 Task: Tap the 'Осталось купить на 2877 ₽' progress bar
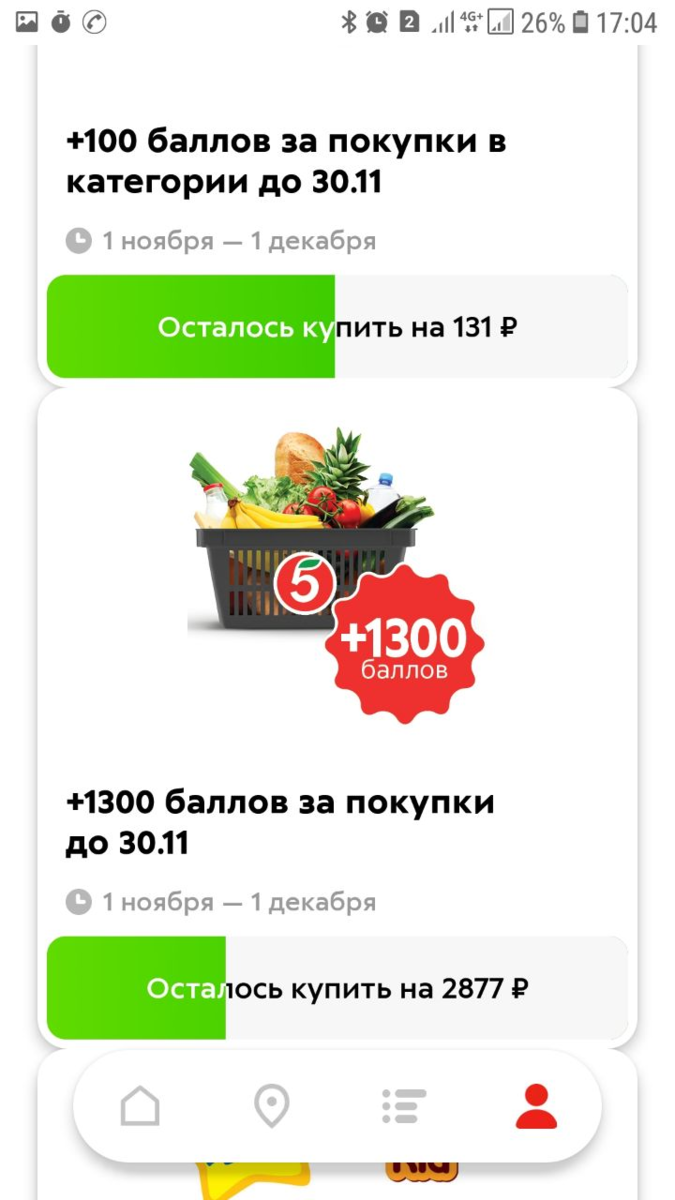click(337, 989)
